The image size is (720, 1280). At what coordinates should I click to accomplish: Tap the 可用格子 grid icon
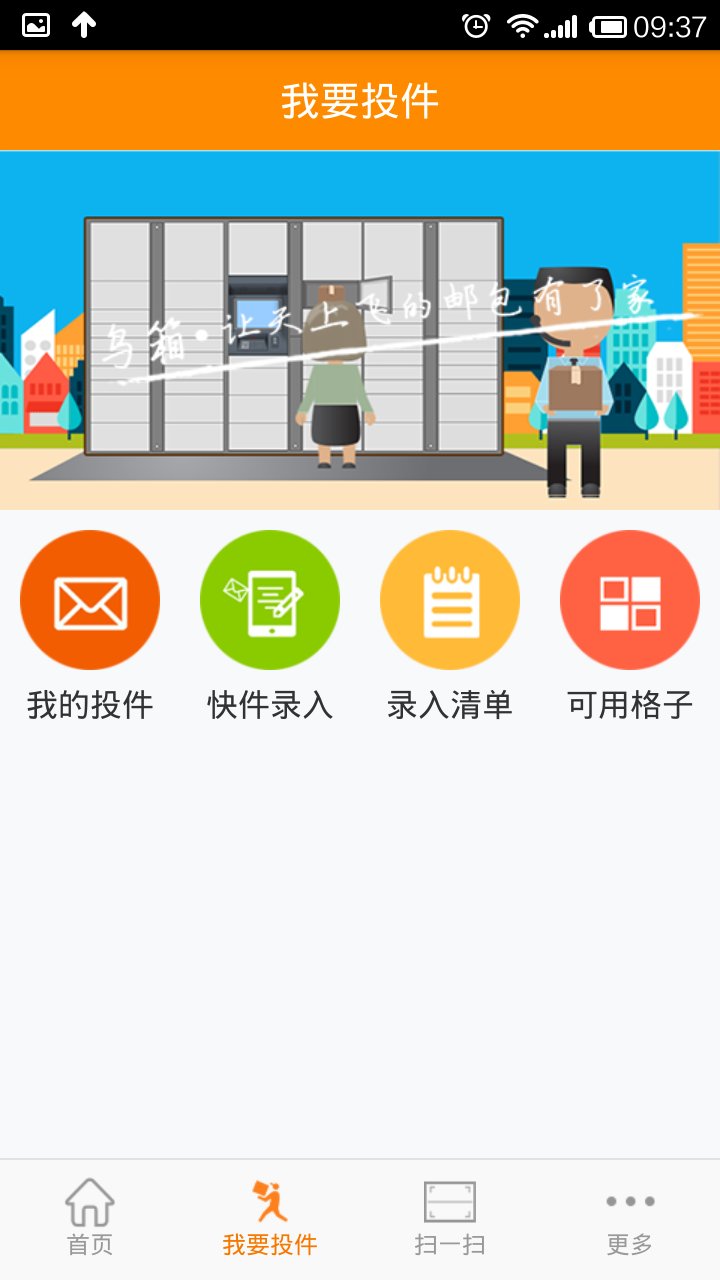(x=629, y=598)
